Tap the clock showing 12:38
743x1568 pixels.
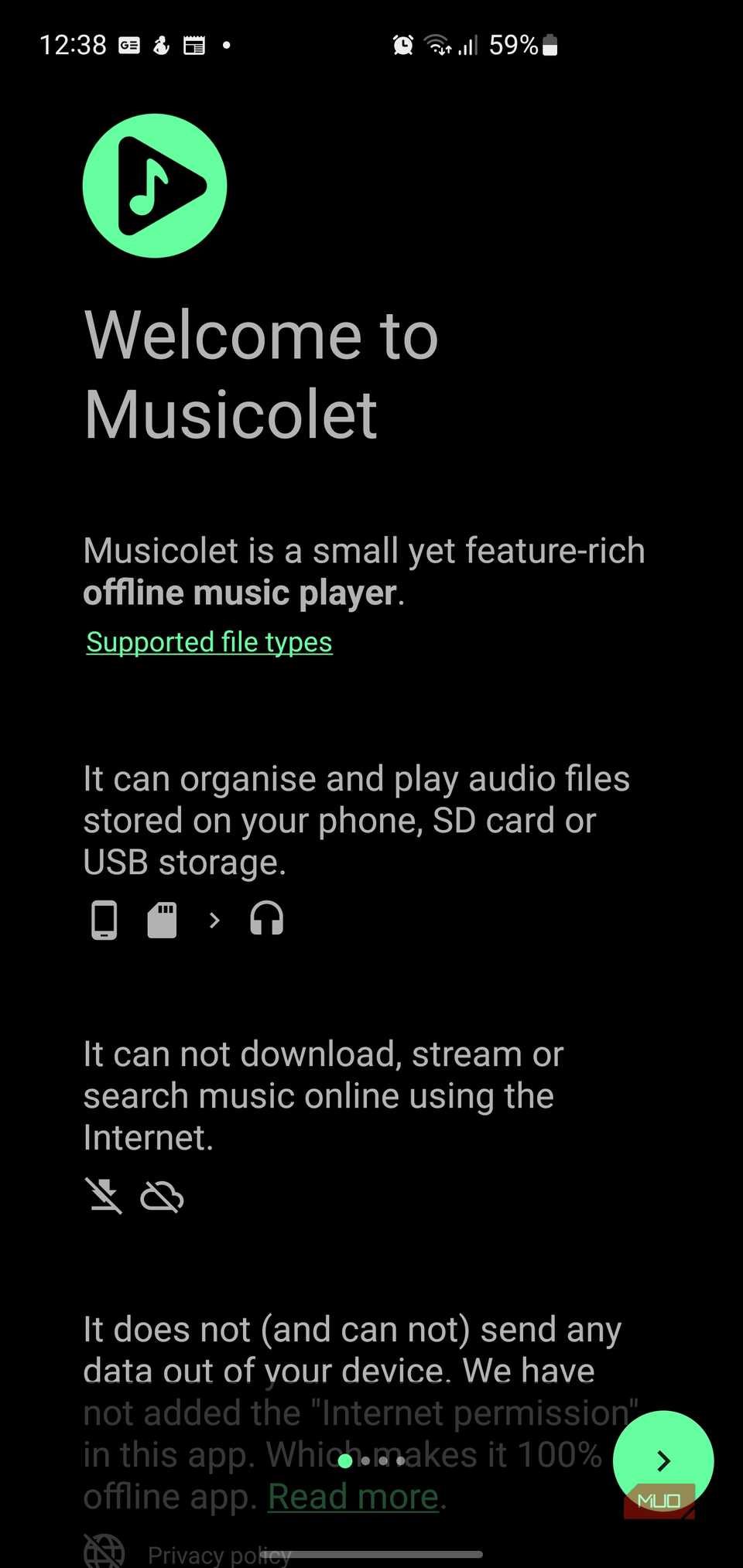pos(74,44)
